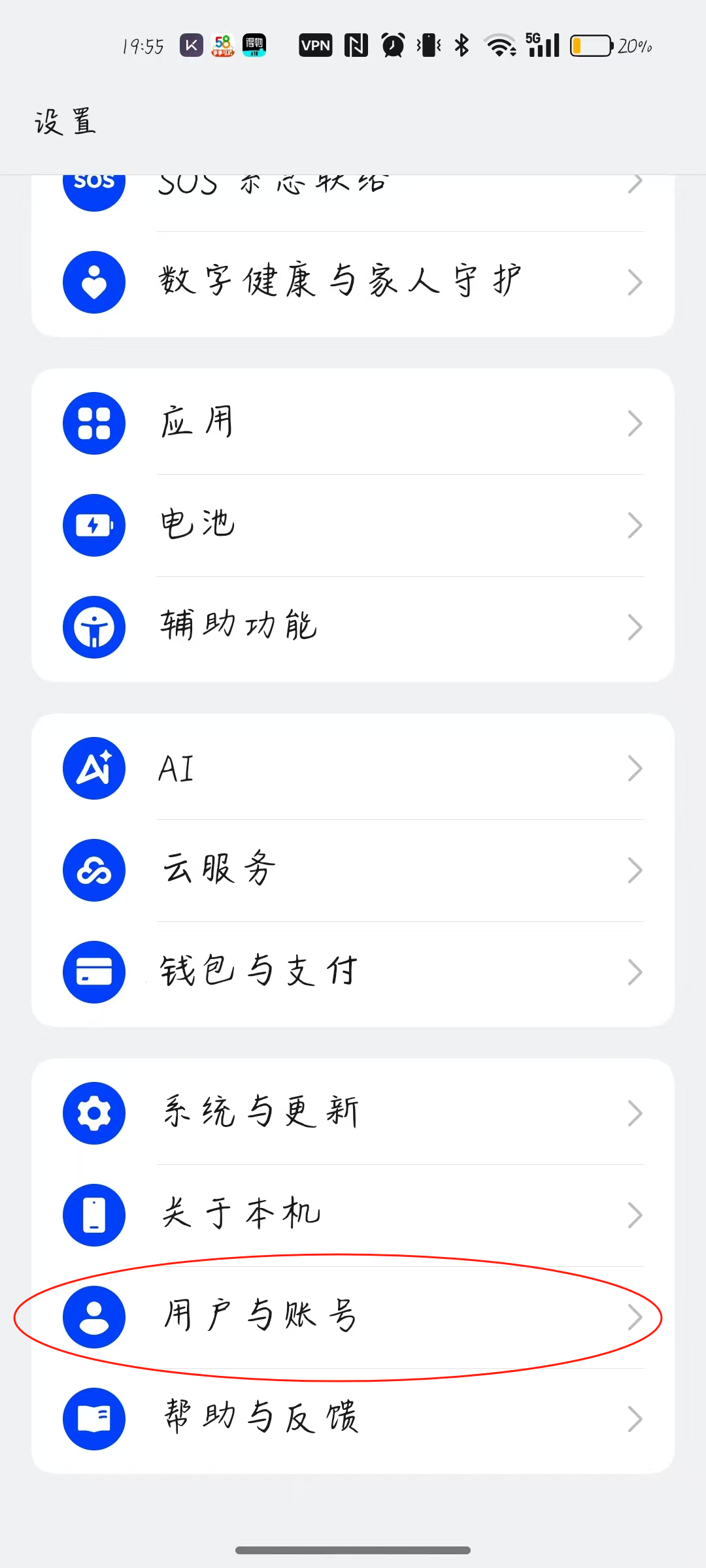
Task: Tap the 电池 (Battery) icon
Action: (x=93, y=525)
